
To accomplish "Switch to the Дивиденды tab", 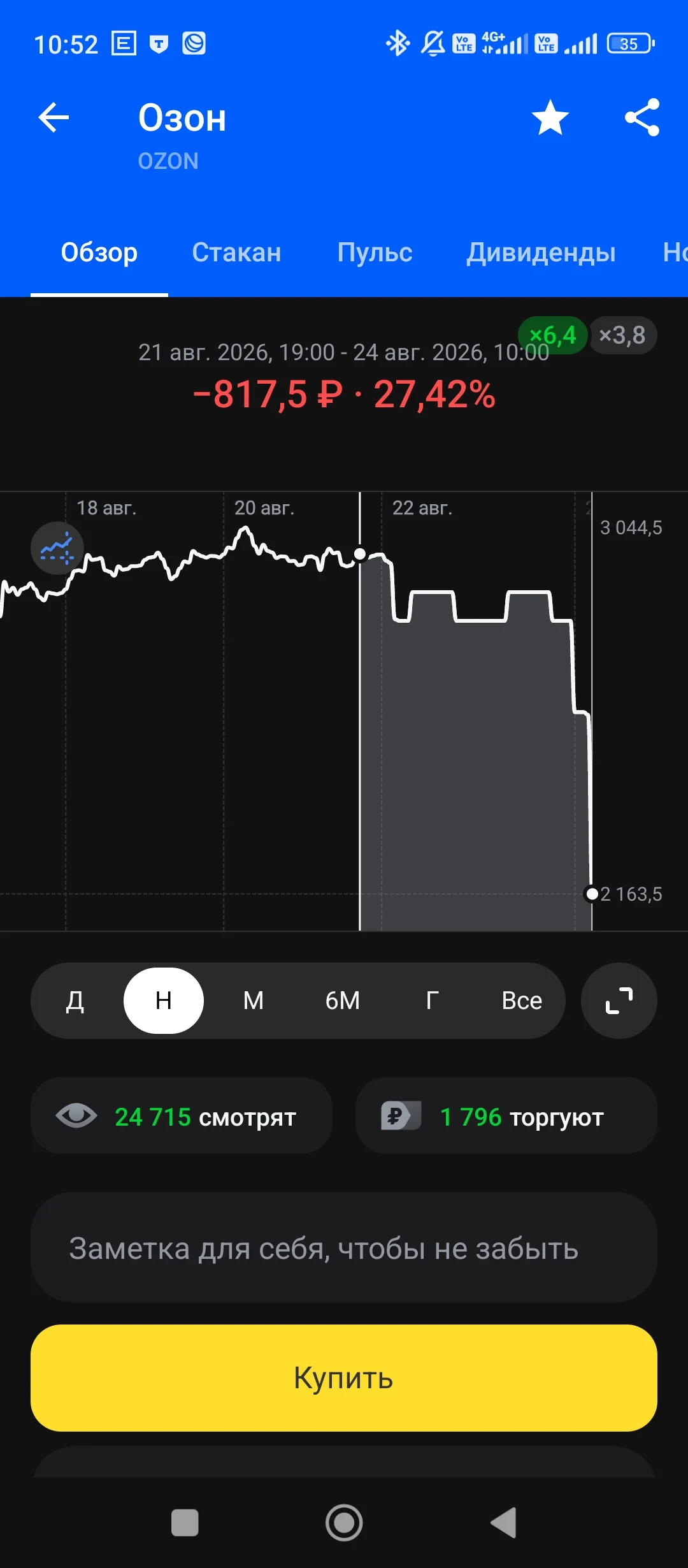I will 541,252.
